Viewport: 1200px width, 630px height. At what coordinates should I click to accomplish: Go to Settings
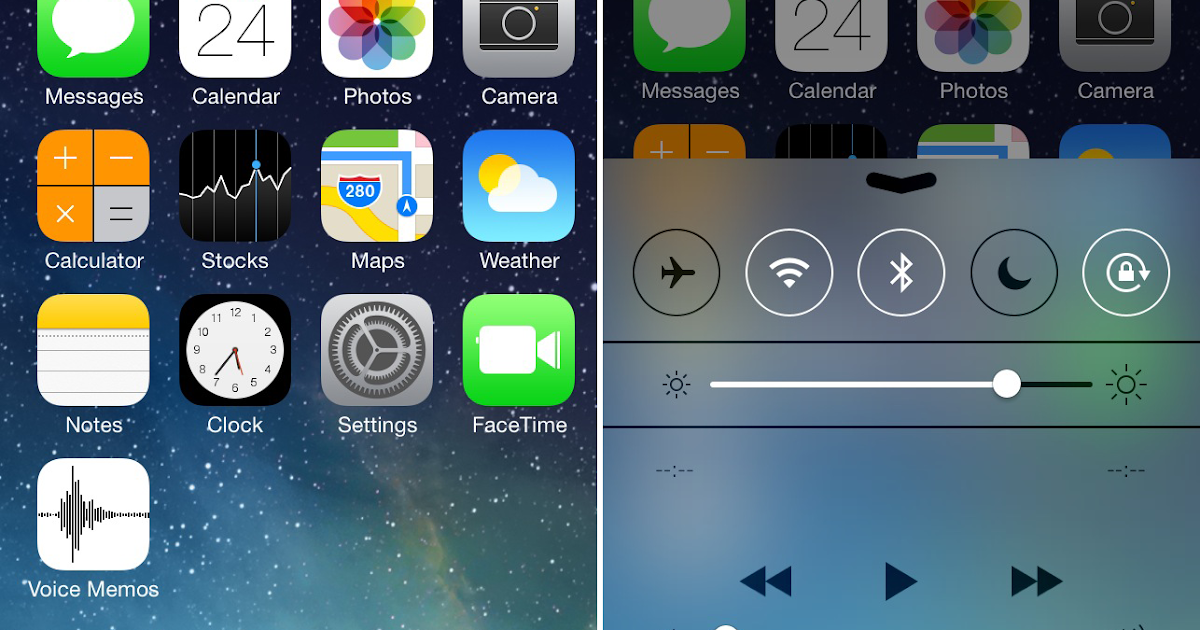377,350
